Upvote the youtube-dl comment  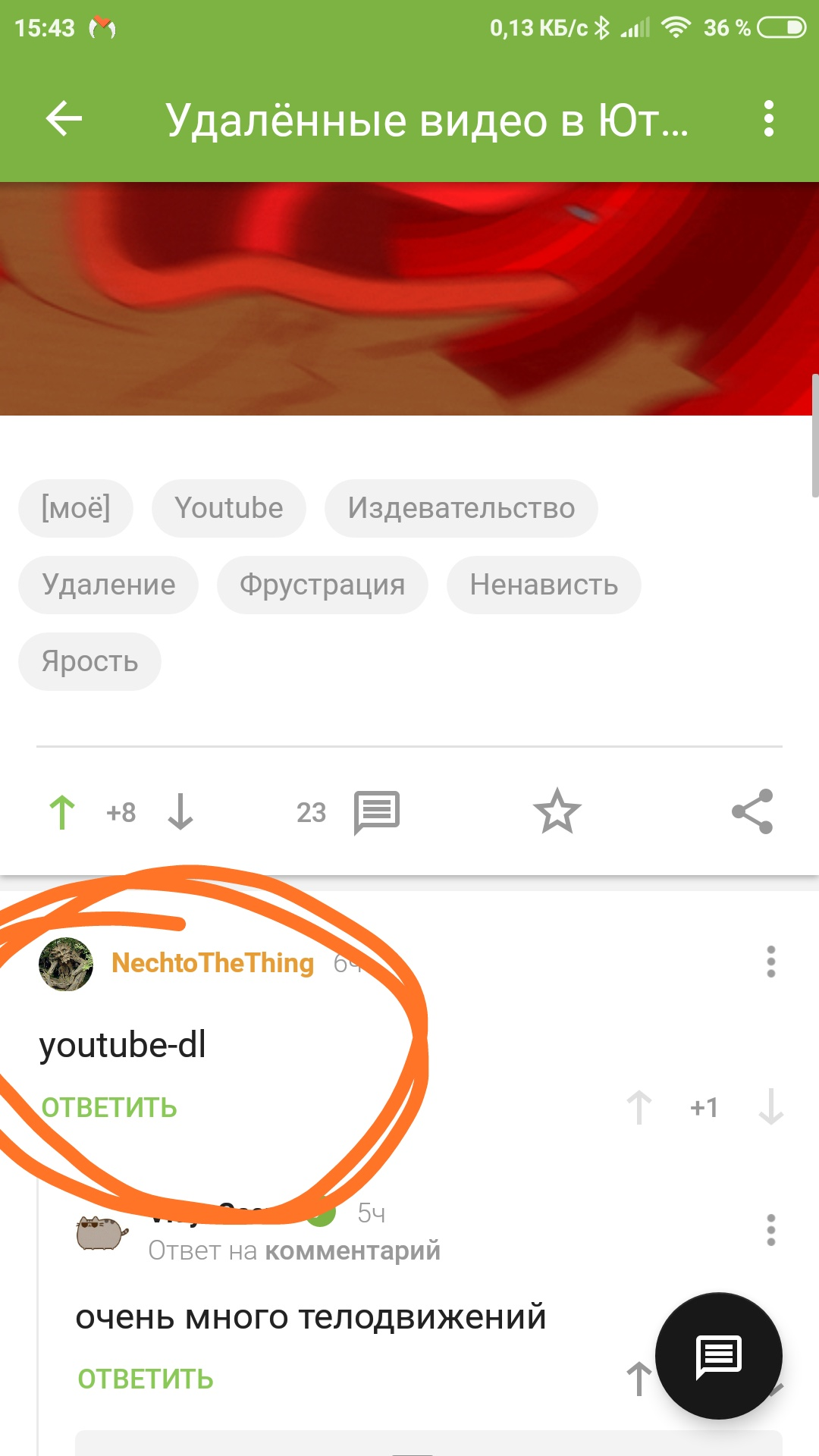click(x=639, y=1108)
